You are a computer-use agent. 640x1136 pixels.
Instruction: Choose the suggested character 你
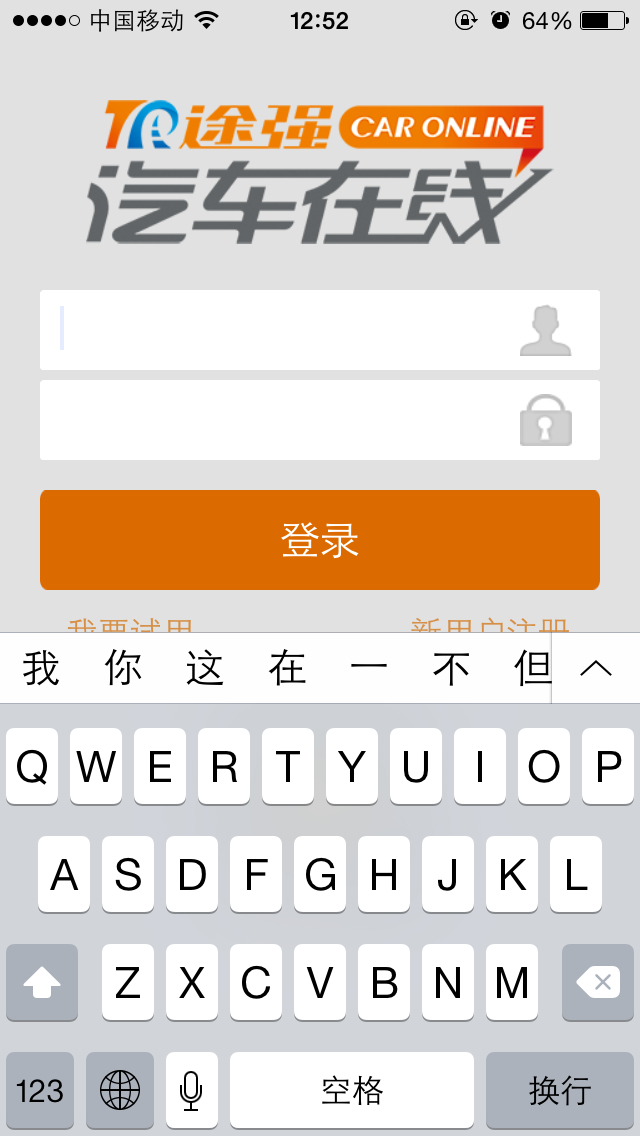pyautogui.click(x=123, y=668)
